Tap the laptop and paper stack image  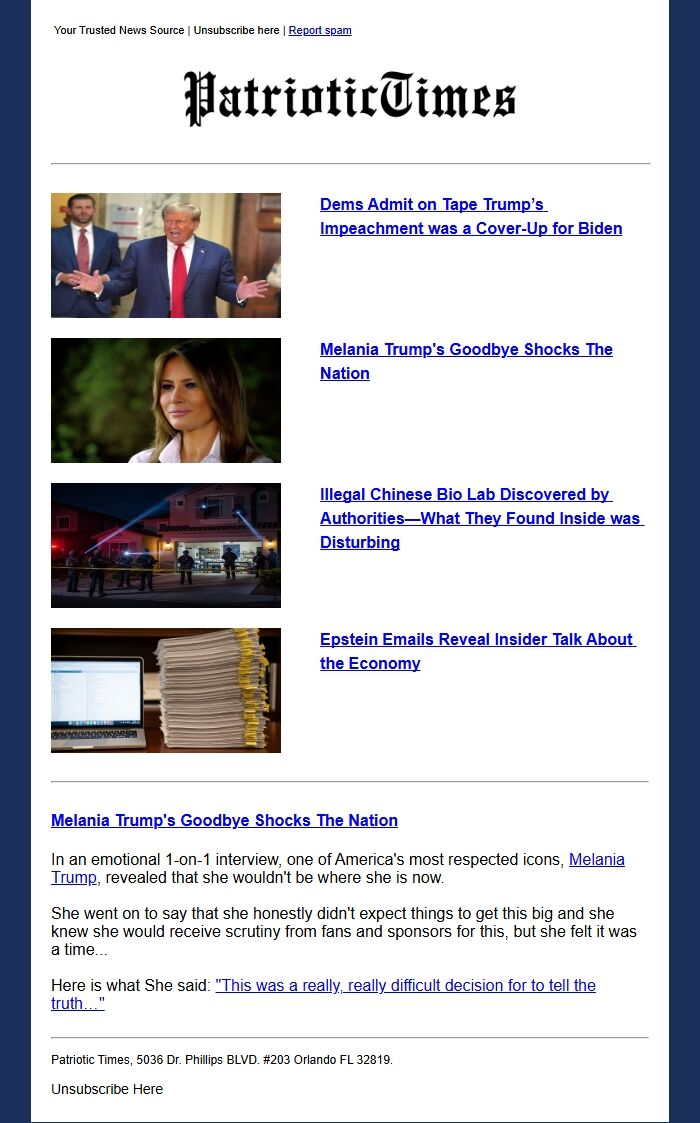tap(166, 690)
